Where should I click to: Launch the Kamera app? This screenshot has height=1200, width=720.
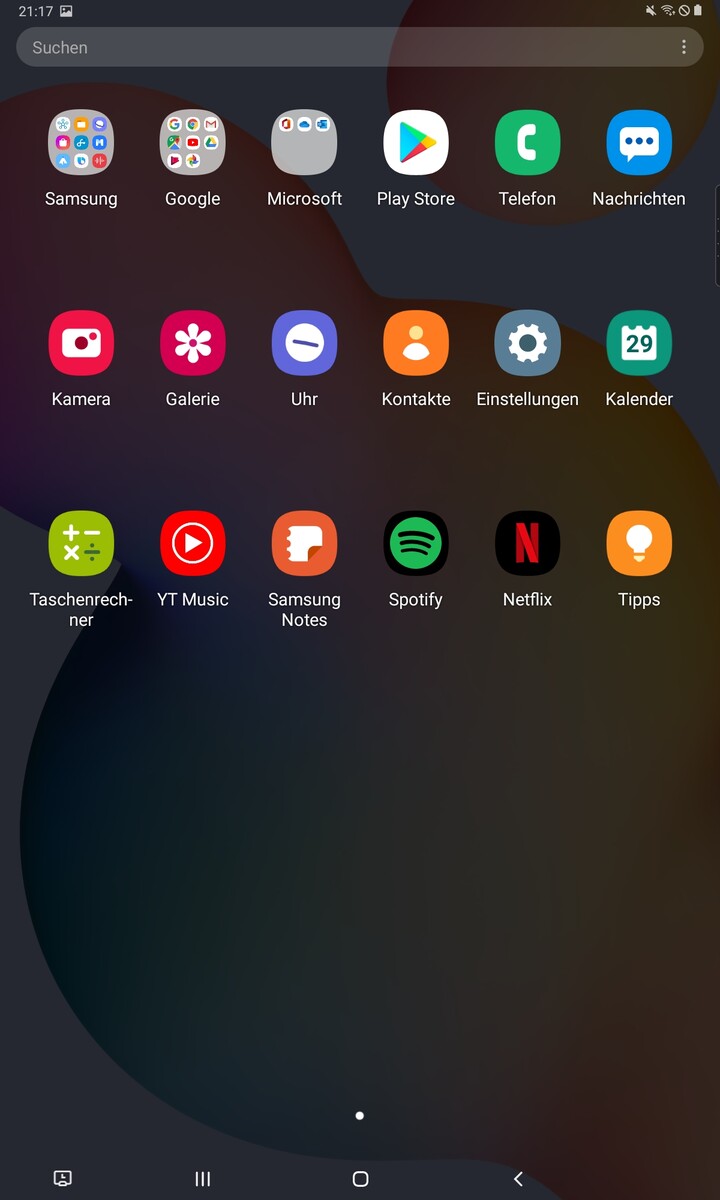[81, 343]
